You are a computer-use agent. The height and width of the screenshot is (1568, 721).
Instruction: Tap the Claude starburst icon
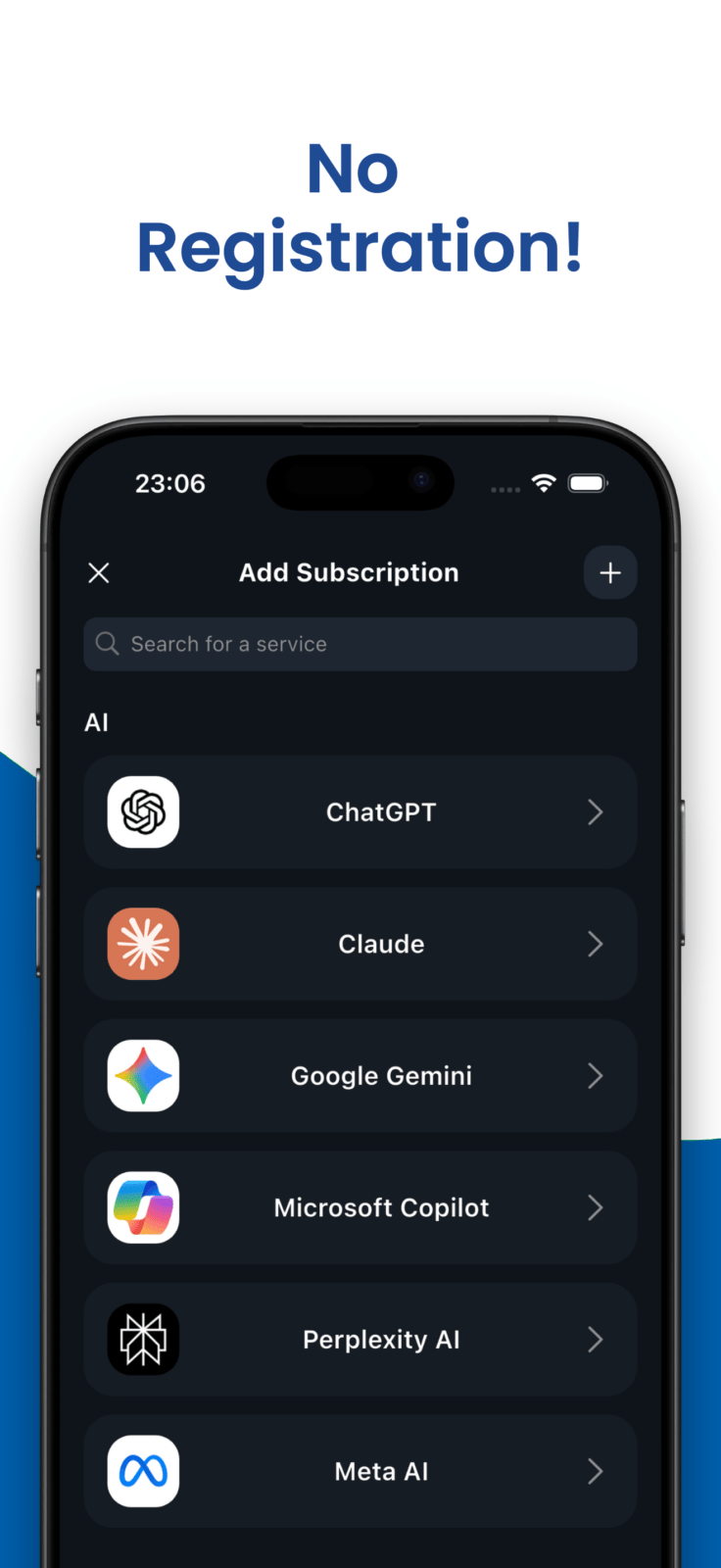point(143,944)
